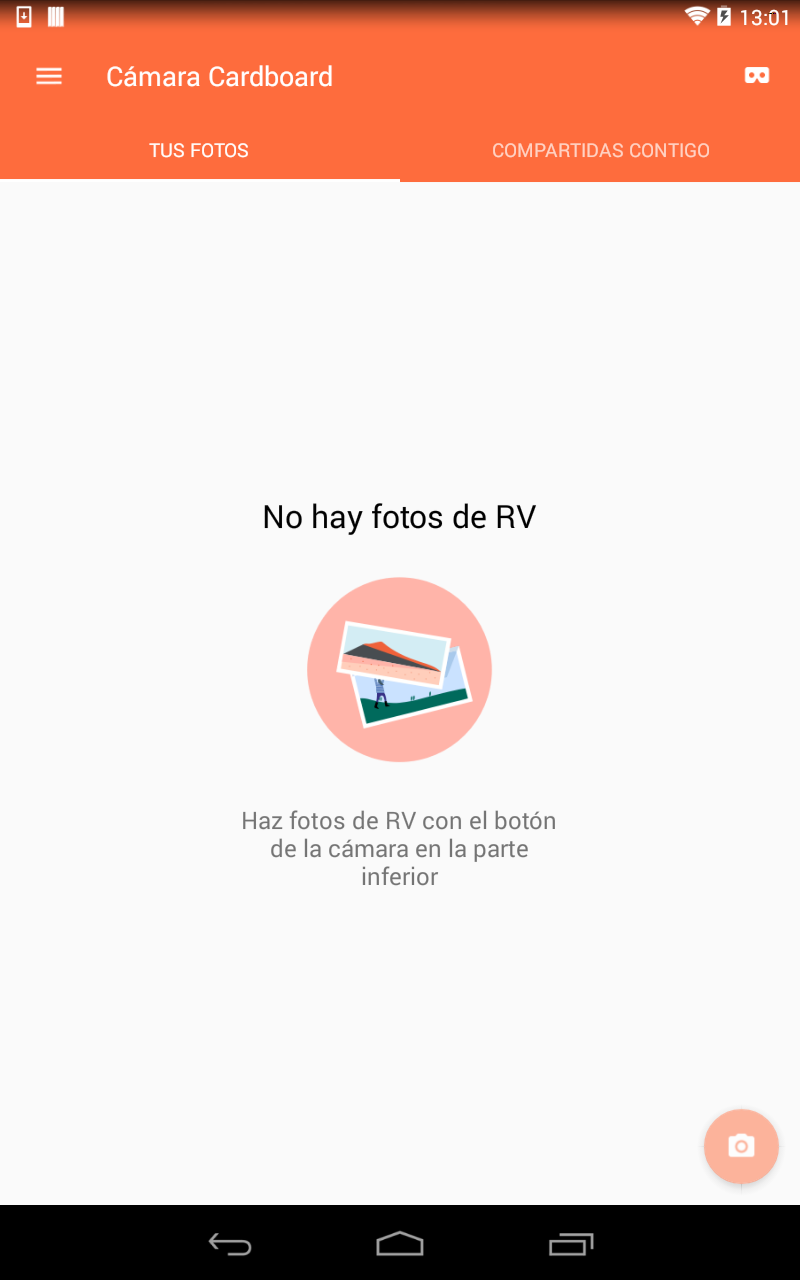Switch to Compartidas Contigo tab
The image size is (800, 1280).
[x=601, y=151]
